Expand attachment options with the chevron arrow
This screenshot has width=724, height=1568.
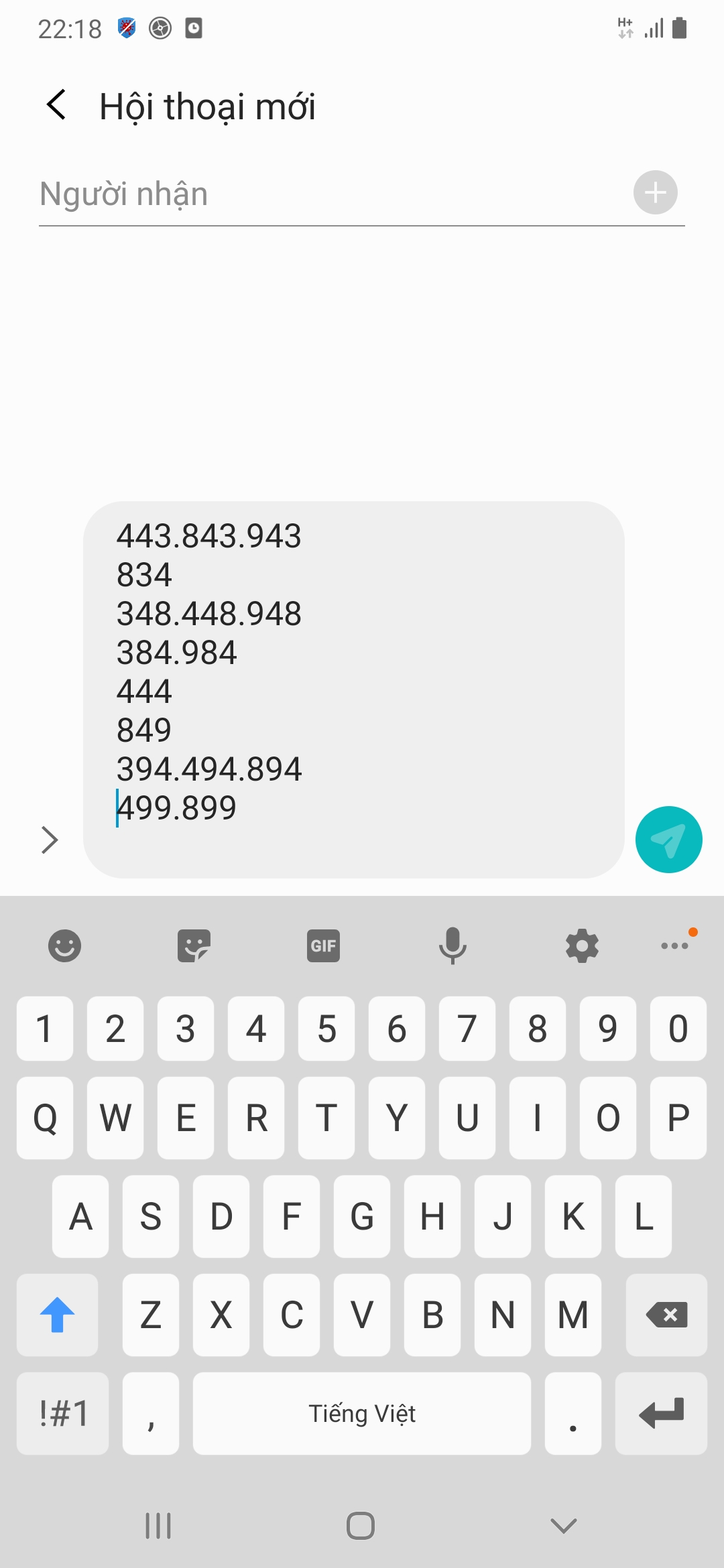click(50, 839)
